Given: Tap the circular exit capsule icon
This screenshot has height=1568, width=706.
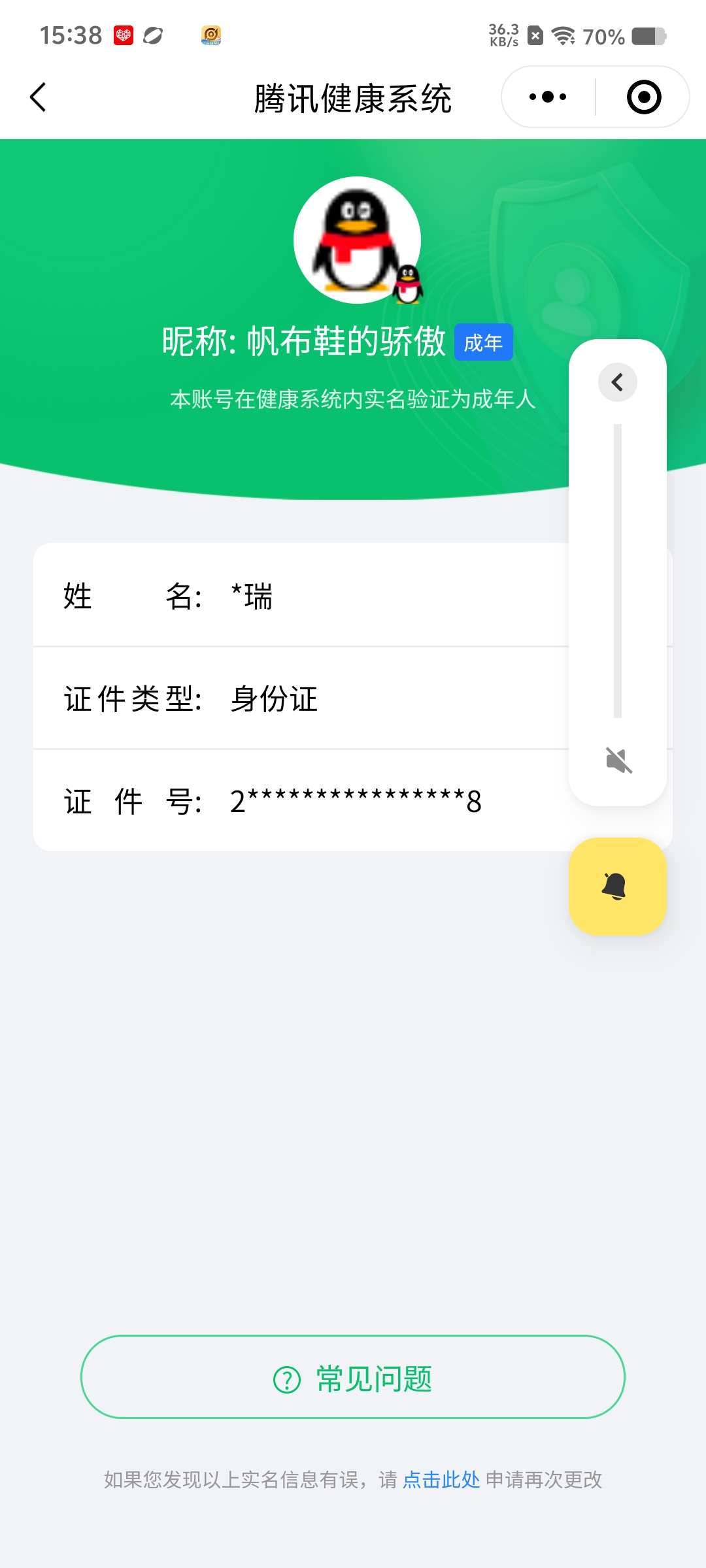Looking at the screenshot, I should [x=643, y=97].
